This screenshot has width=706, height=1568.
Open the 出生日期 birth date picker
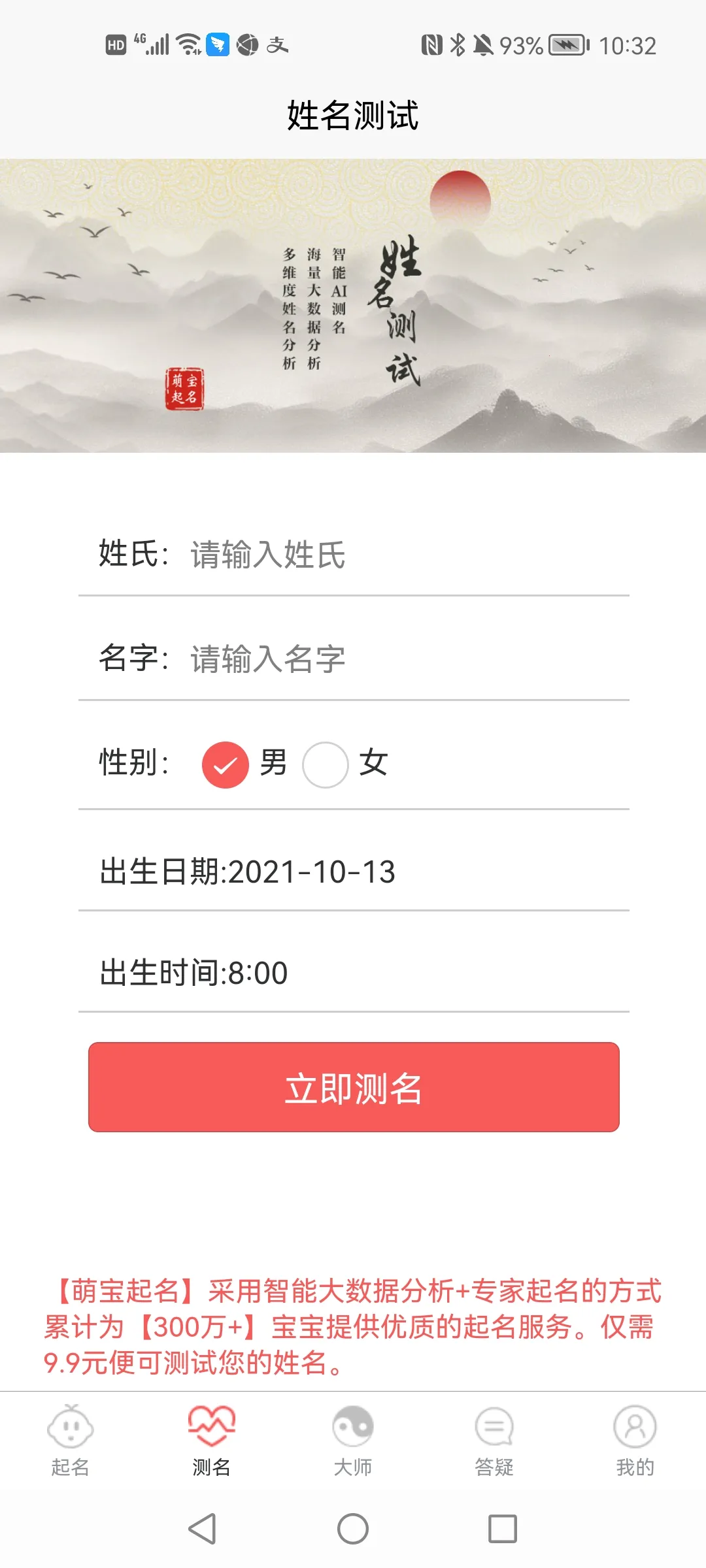248,874
